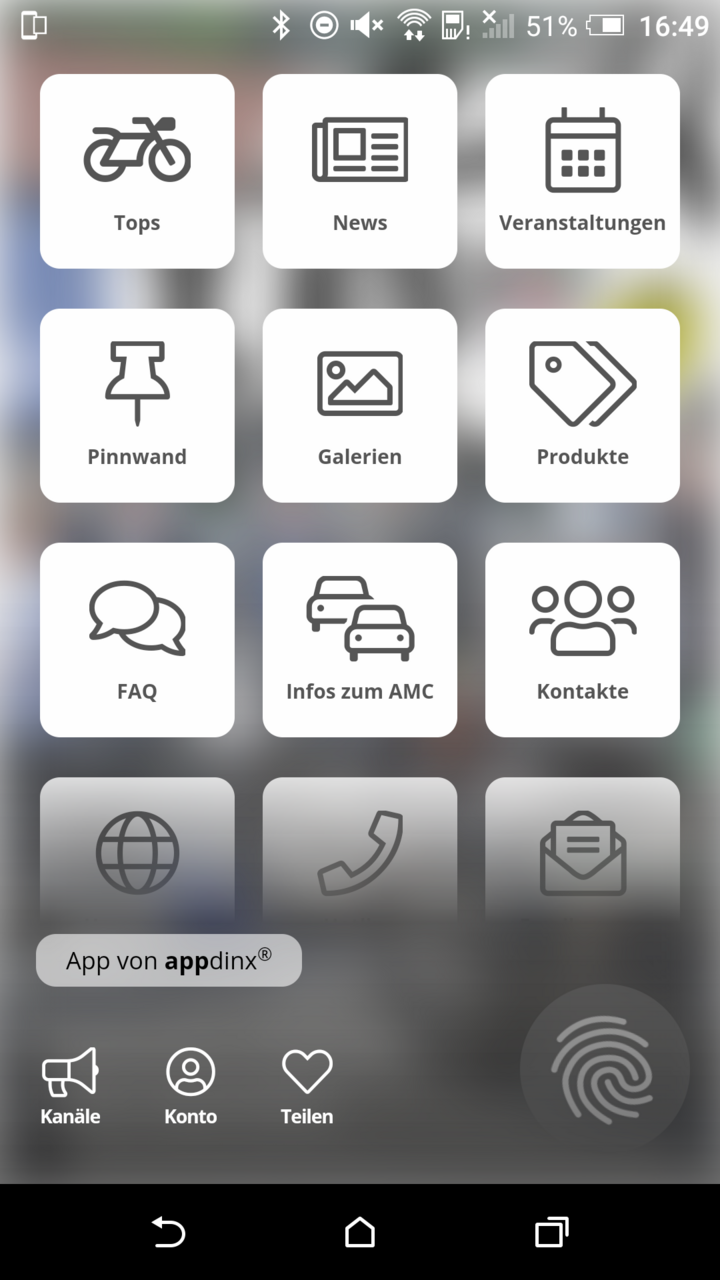Open the Produkte tile
Screen dimensions: 720x1280
click(x=582, y=405)
